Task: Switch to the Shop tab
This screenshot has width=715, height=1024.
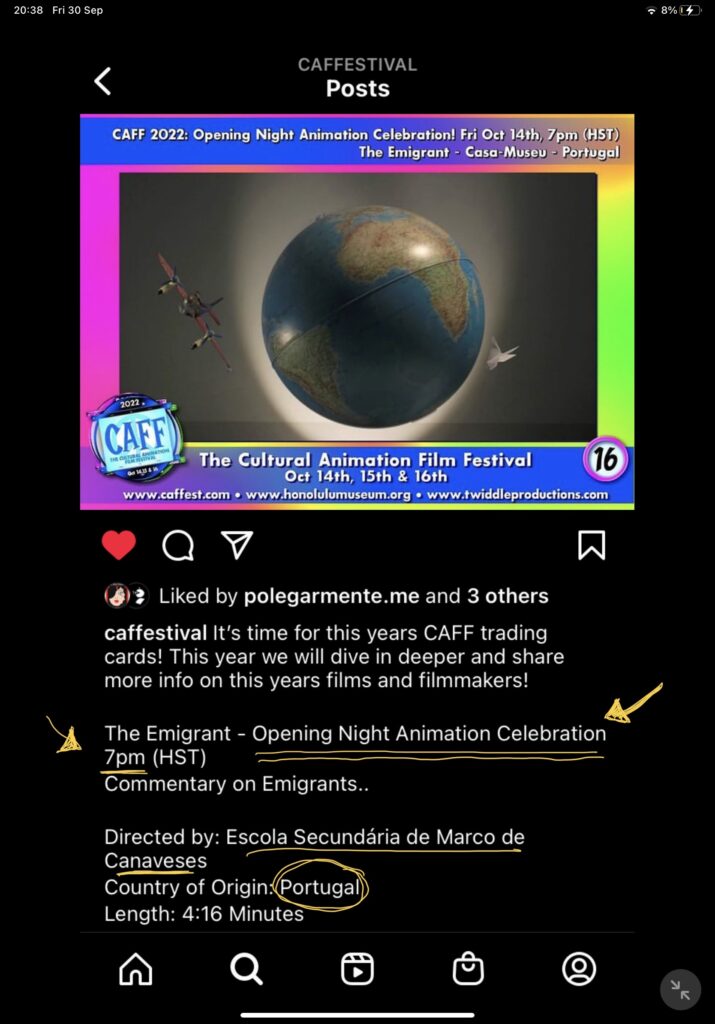Action: pos(468,968)
